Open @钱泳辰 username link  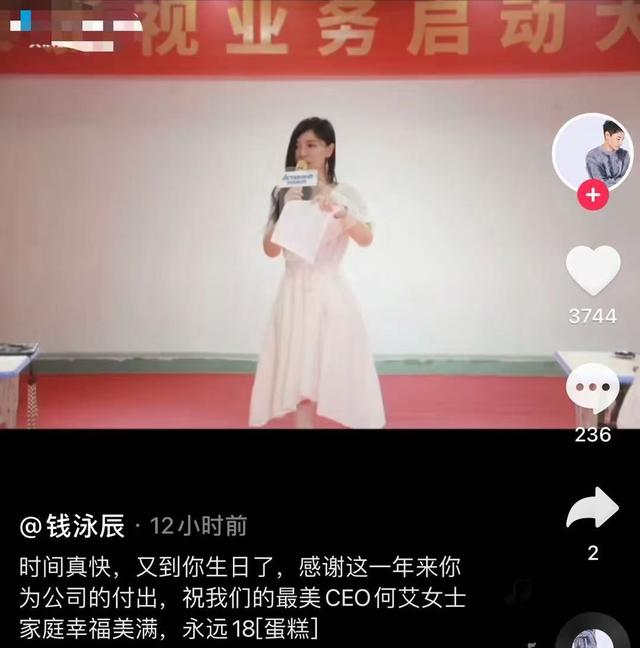click(x=72, y=525)
